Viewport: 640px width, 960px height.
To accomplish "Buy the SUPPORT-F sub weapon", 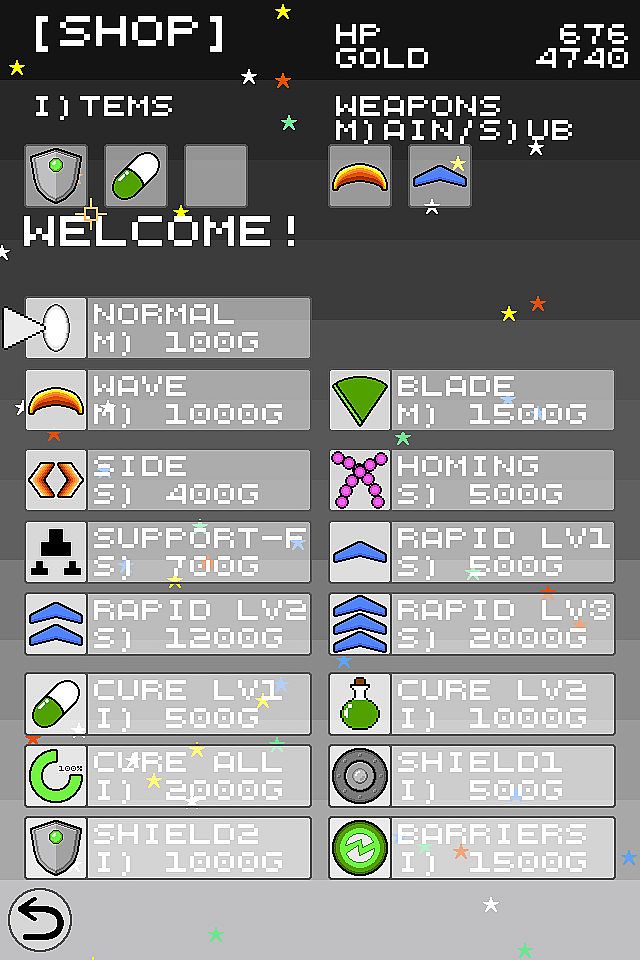I will pyautogui.click(x=168, y=552).
